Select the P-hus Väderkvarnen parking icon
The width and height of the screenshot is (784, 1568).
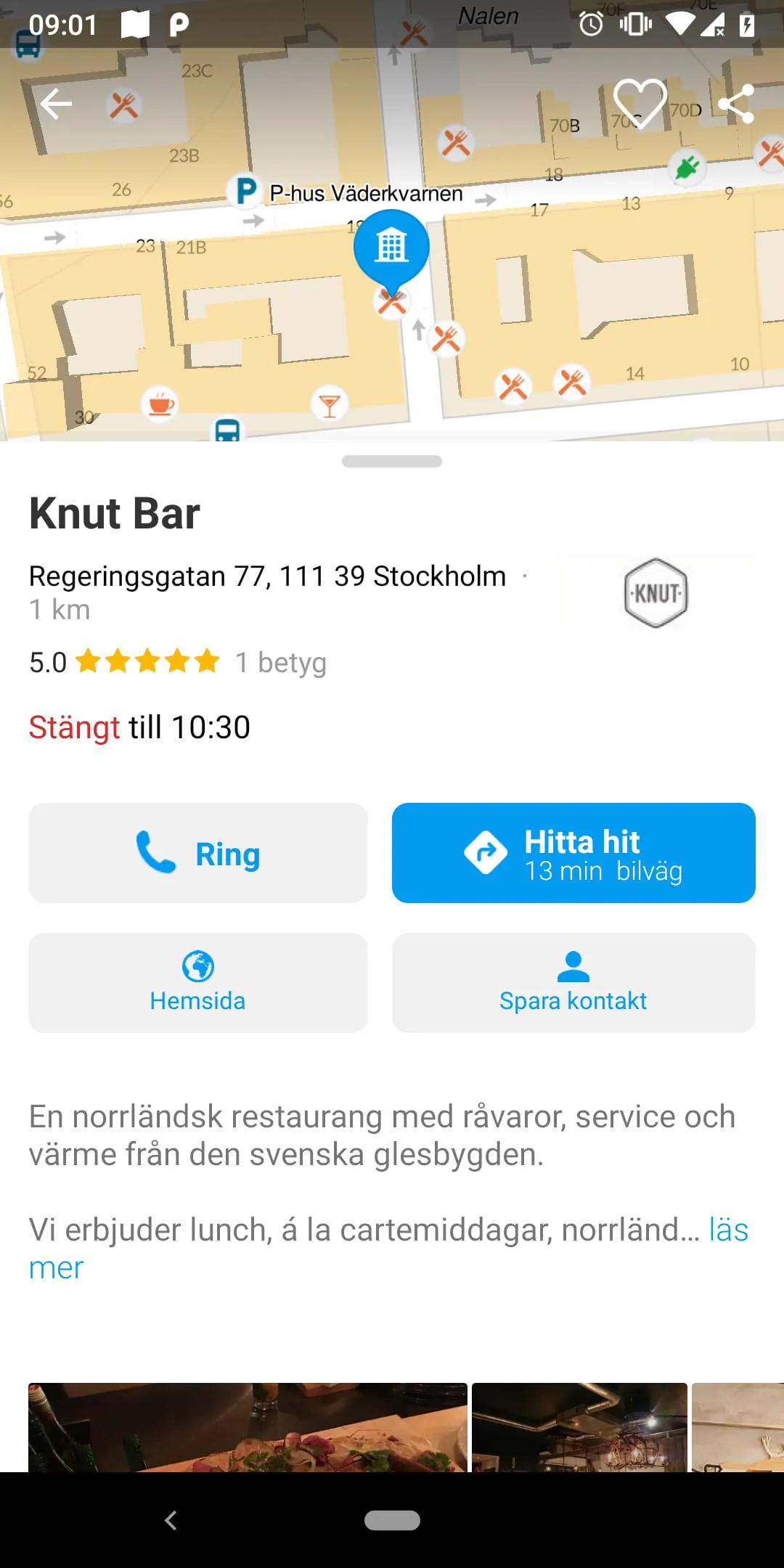[245, 189]
